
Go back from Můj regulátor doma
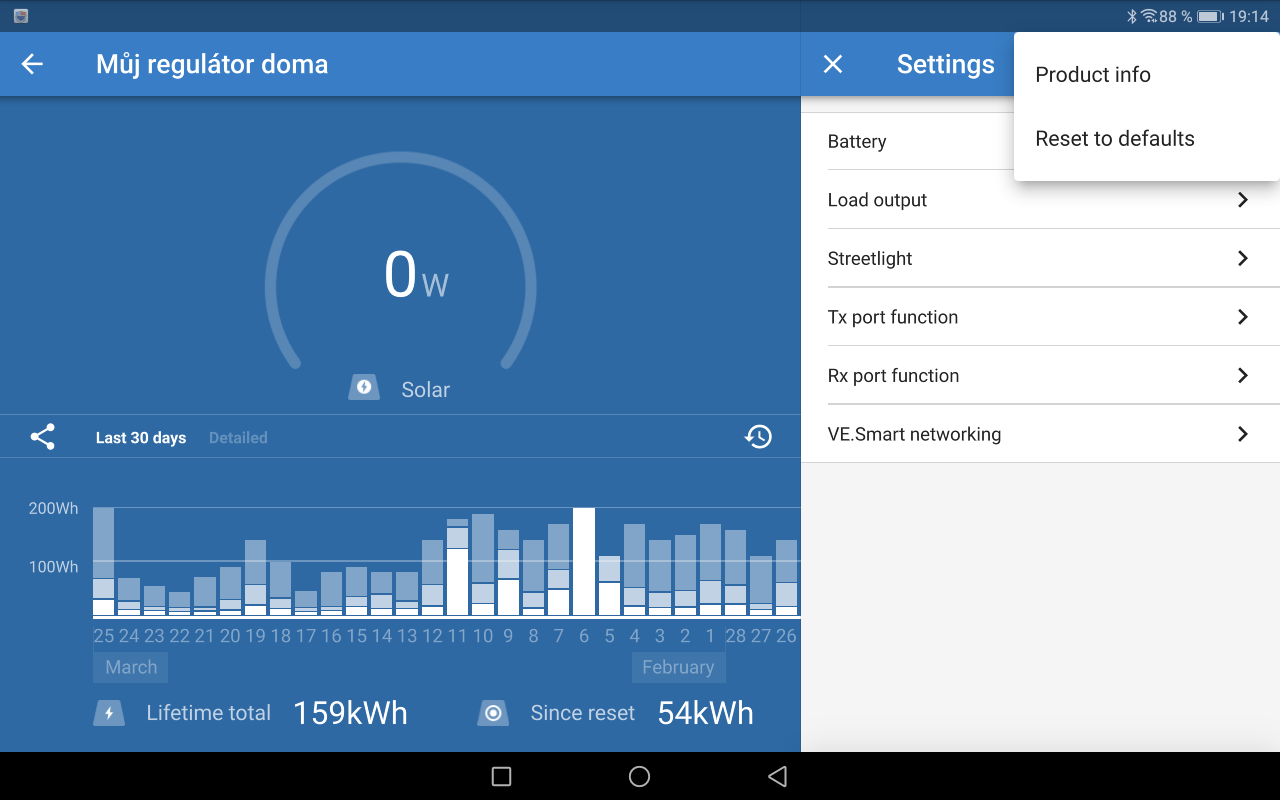32,65
